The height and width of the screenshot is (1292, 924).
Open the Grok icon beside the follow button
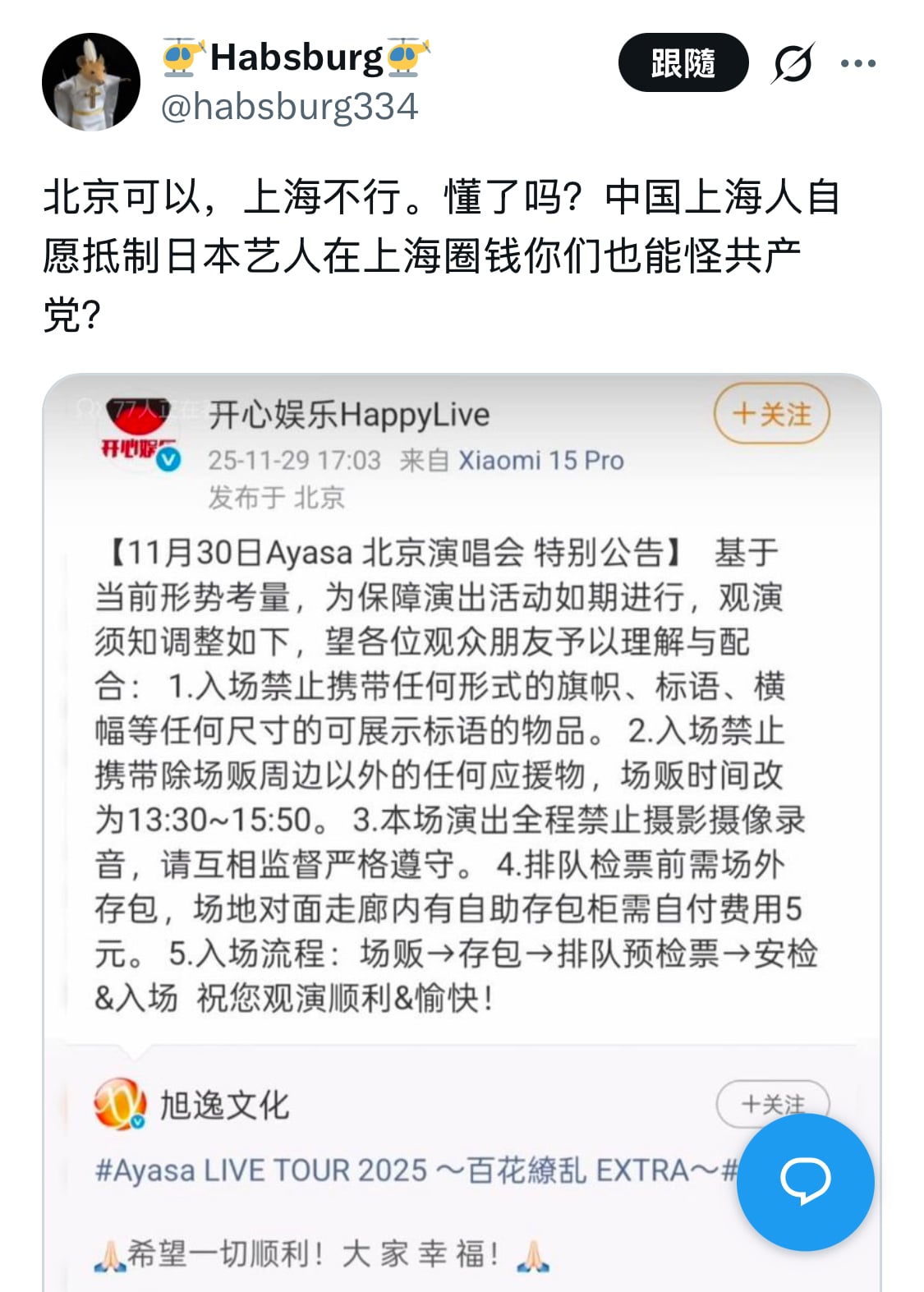click(x=793, y=63)
